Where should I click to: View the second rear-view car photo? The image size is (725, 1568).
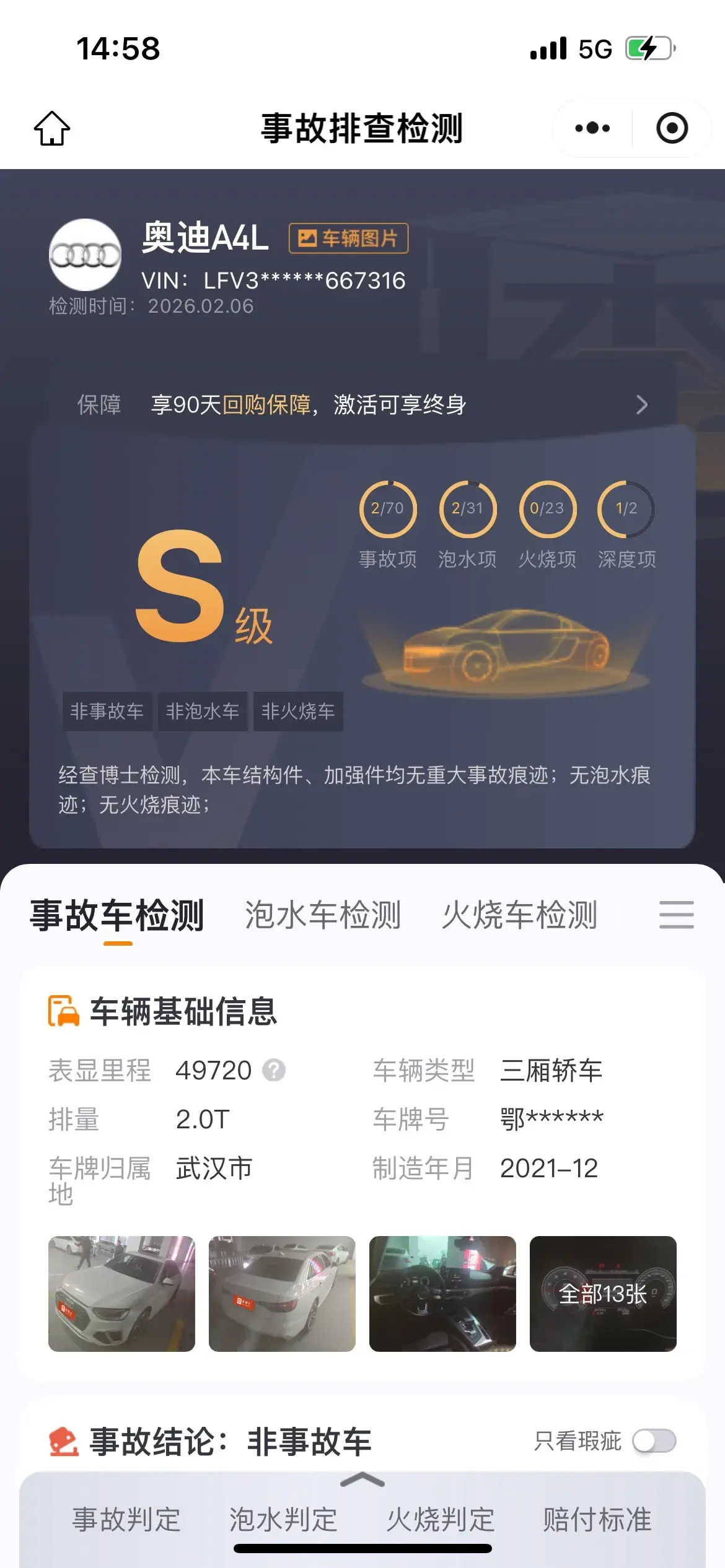click(x=282, y=1294)
